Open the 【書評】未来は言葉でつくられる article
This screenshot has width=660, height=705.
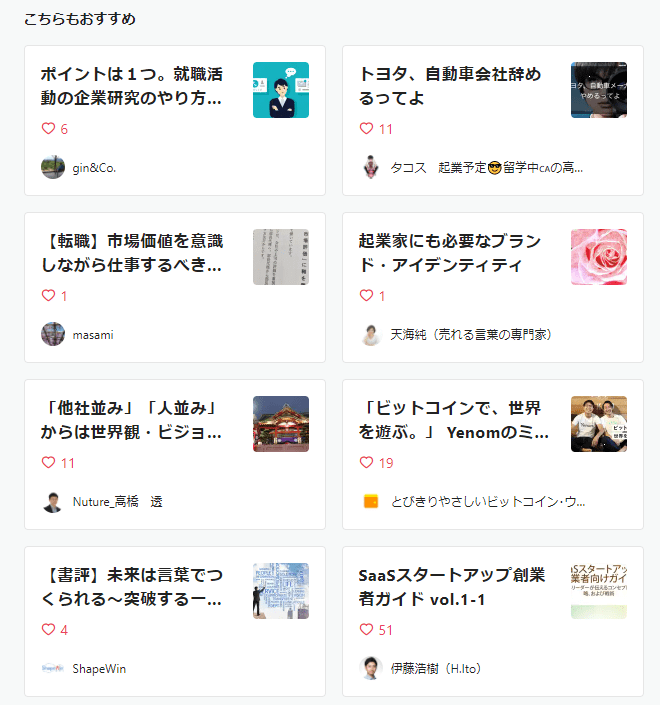pos(132,587)
